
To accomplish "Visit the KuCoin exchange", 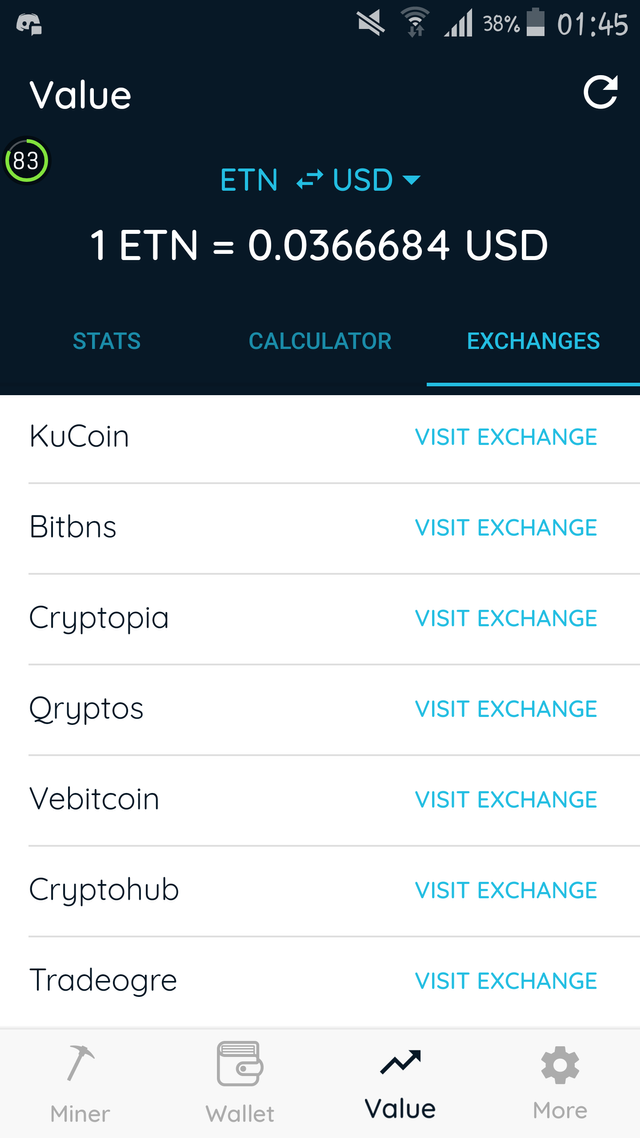I will click(506, 437).
